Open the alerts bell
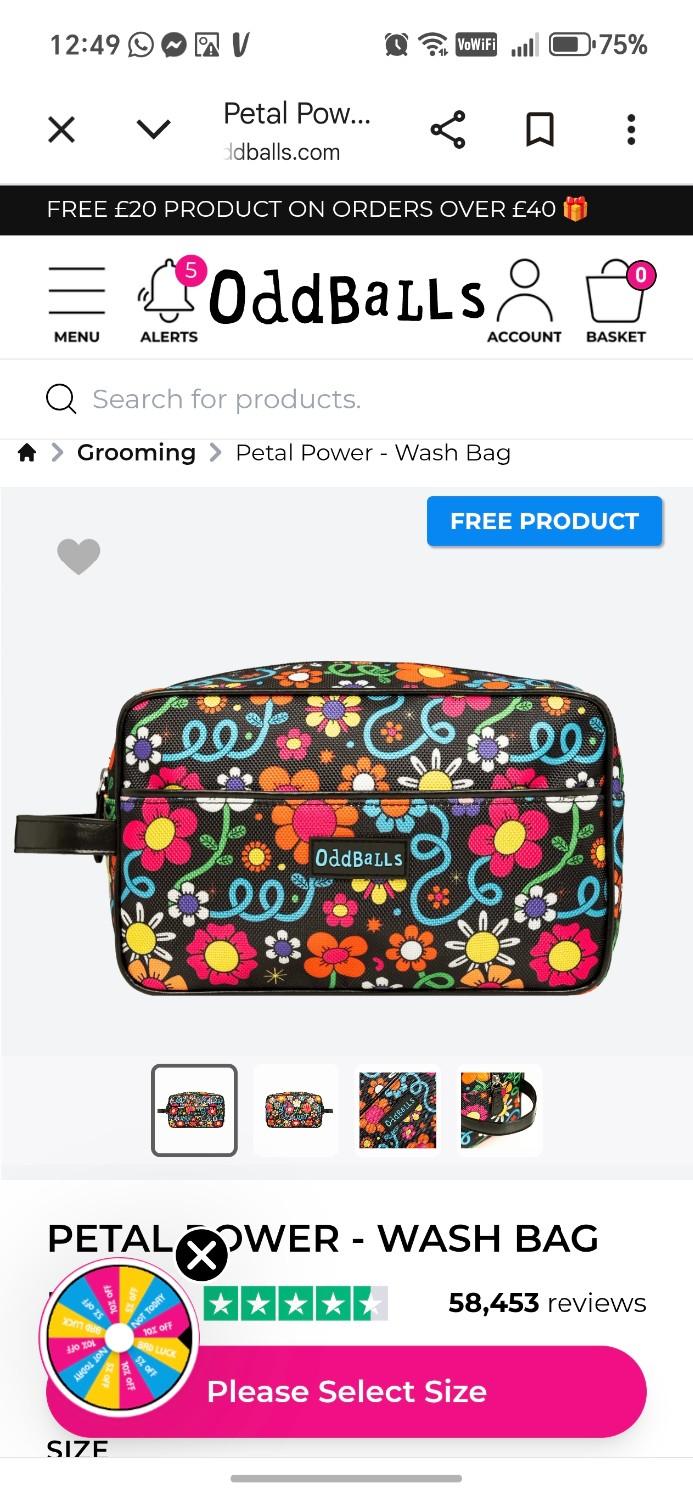The width and height of the screenshot is (693, 1500). pos(169,300)
